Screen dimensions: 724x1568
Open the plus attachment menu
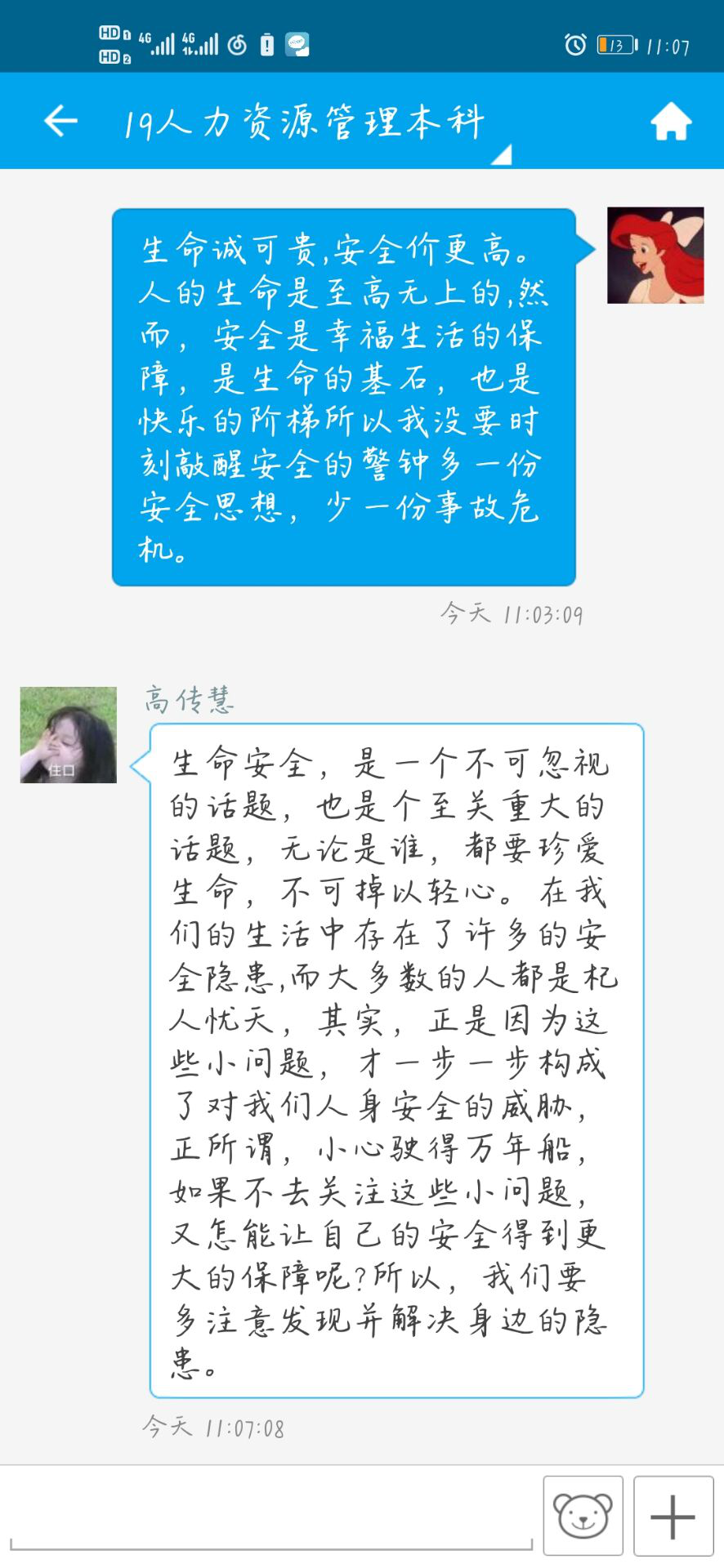(x=673, y=1516)
